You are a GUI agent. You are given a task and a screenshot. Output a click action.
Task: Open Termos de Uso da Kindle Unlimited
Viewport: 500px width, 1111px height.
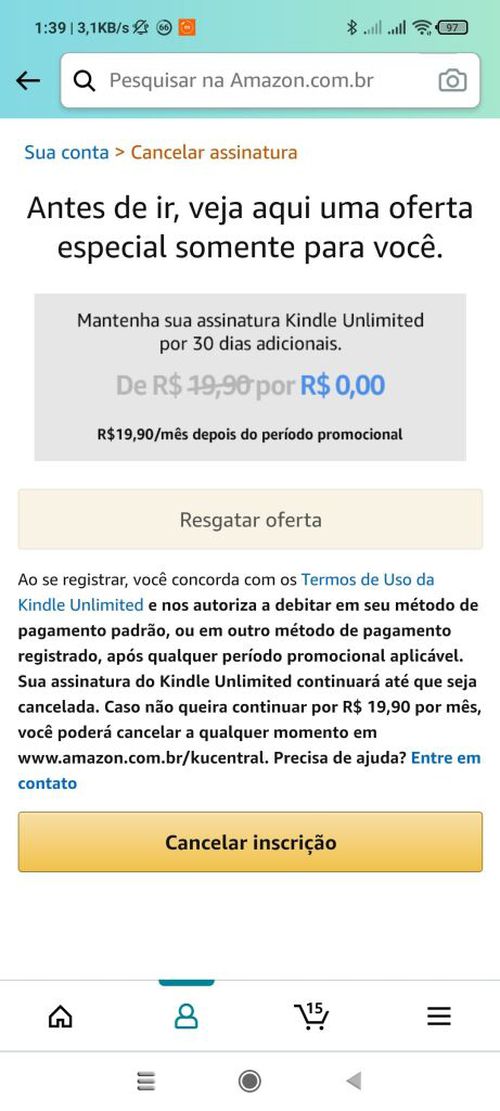pos(226,592)
